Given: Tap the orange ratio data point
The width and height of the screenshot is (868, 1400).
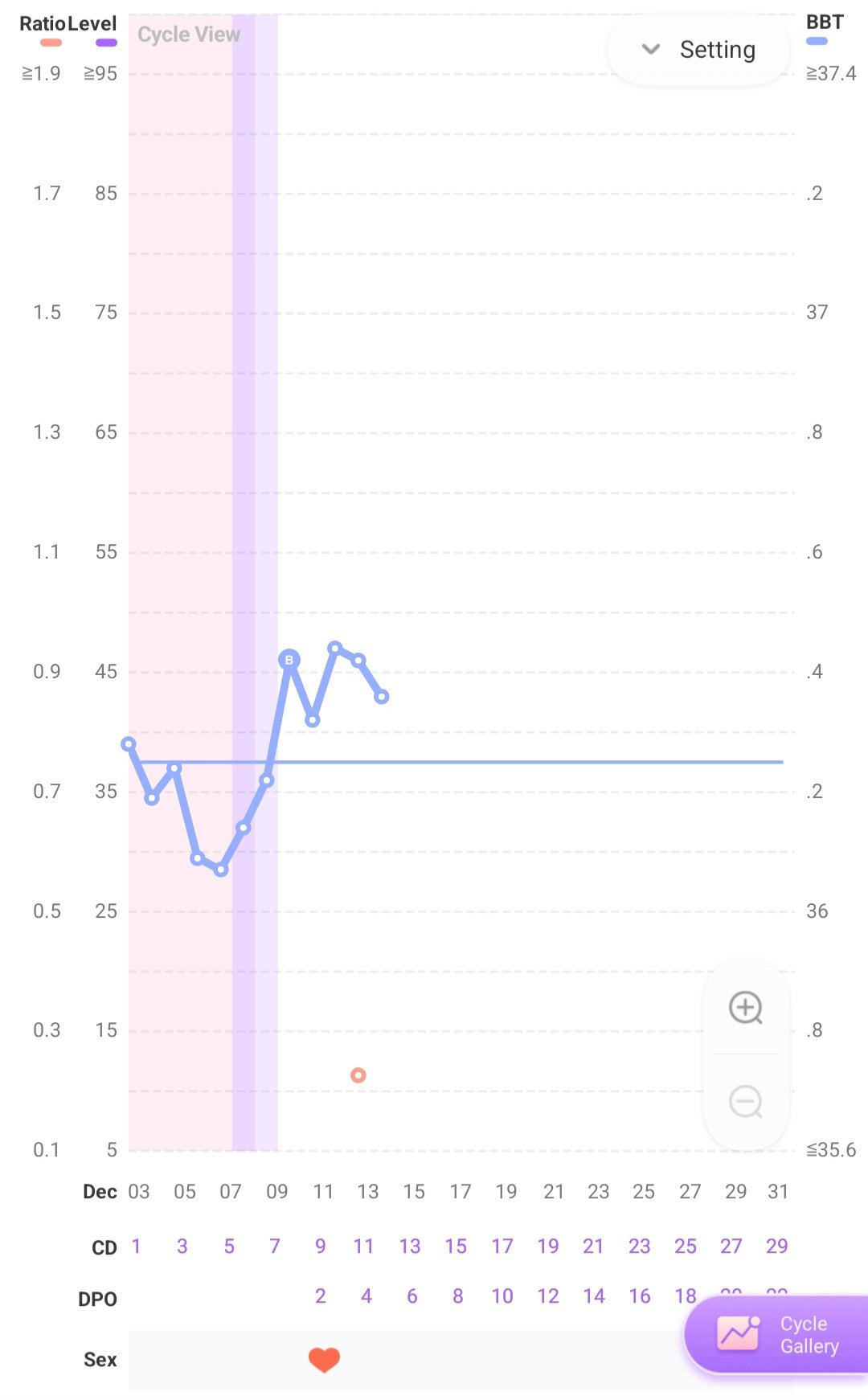Looking at the screenshot, I should pos(358,1075).
